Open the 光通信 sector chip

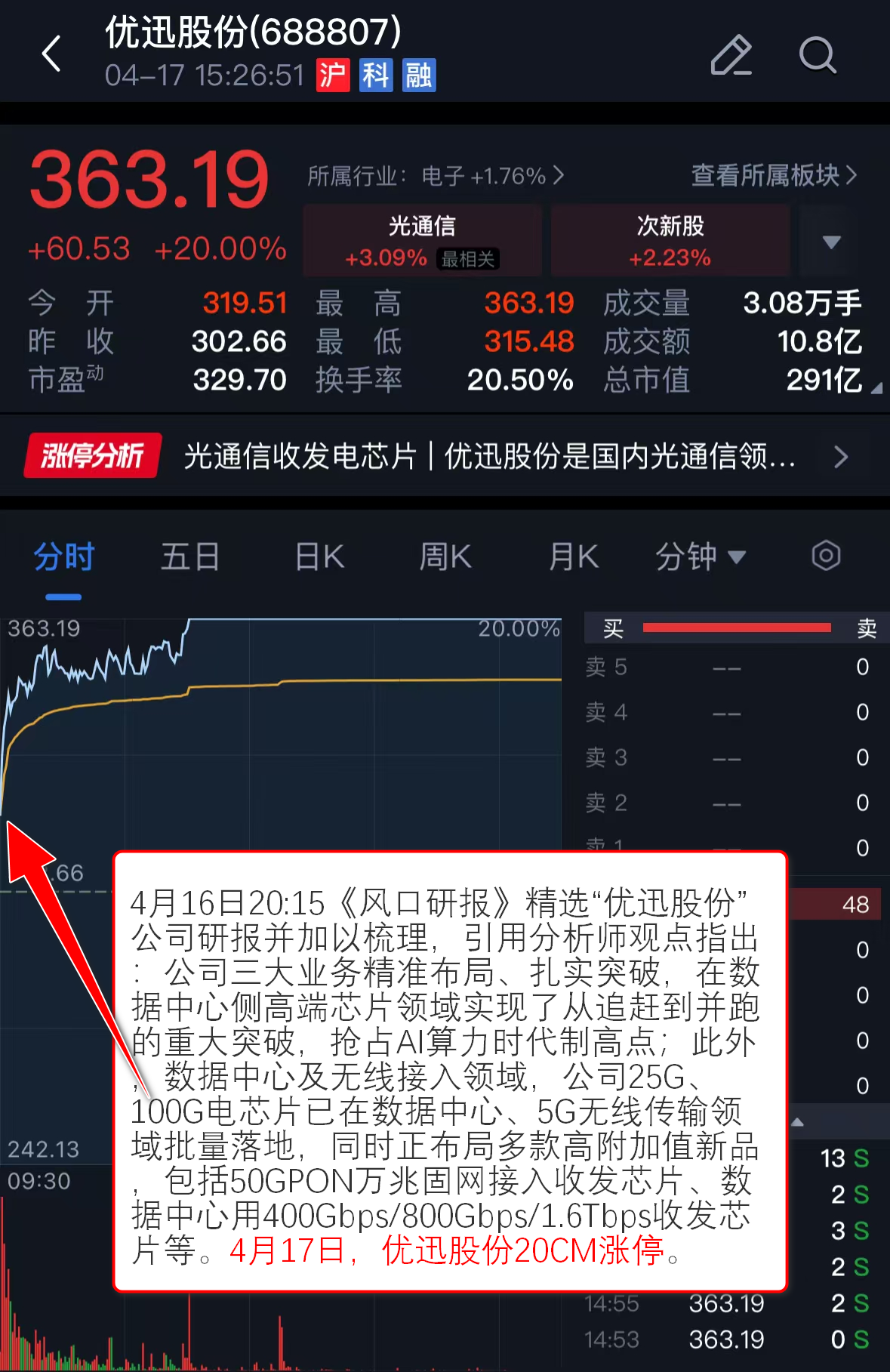point(422,240)
